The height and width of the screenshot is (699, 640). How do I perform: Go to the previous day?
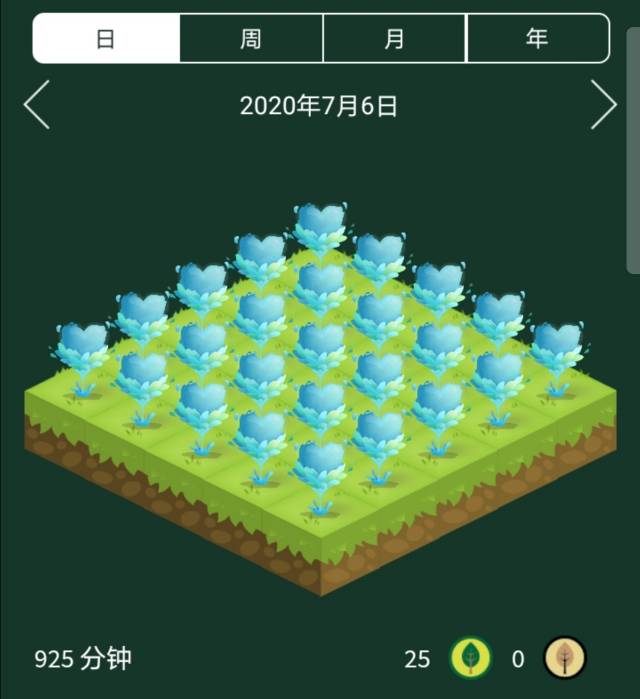(37, 105)
